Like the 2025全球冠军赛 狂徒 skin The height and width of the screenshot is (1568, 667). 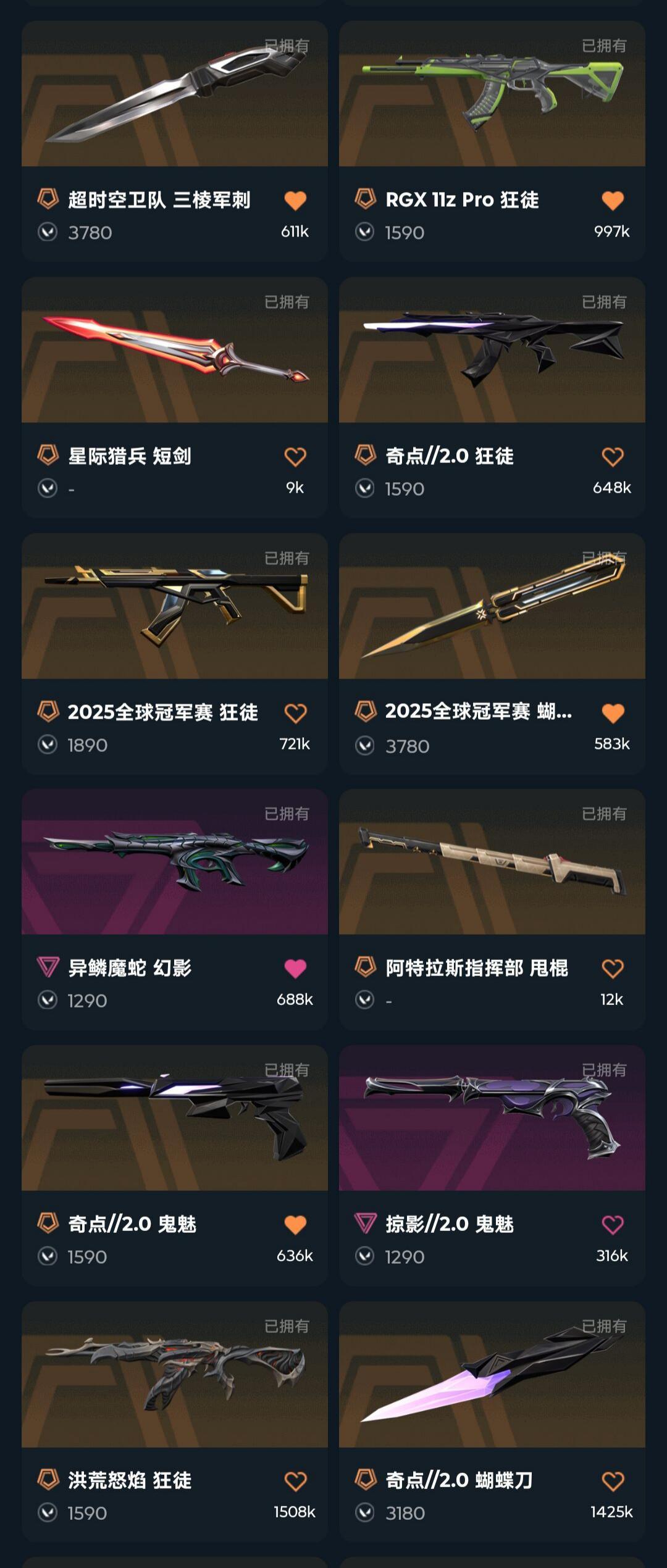pos(295,713)
